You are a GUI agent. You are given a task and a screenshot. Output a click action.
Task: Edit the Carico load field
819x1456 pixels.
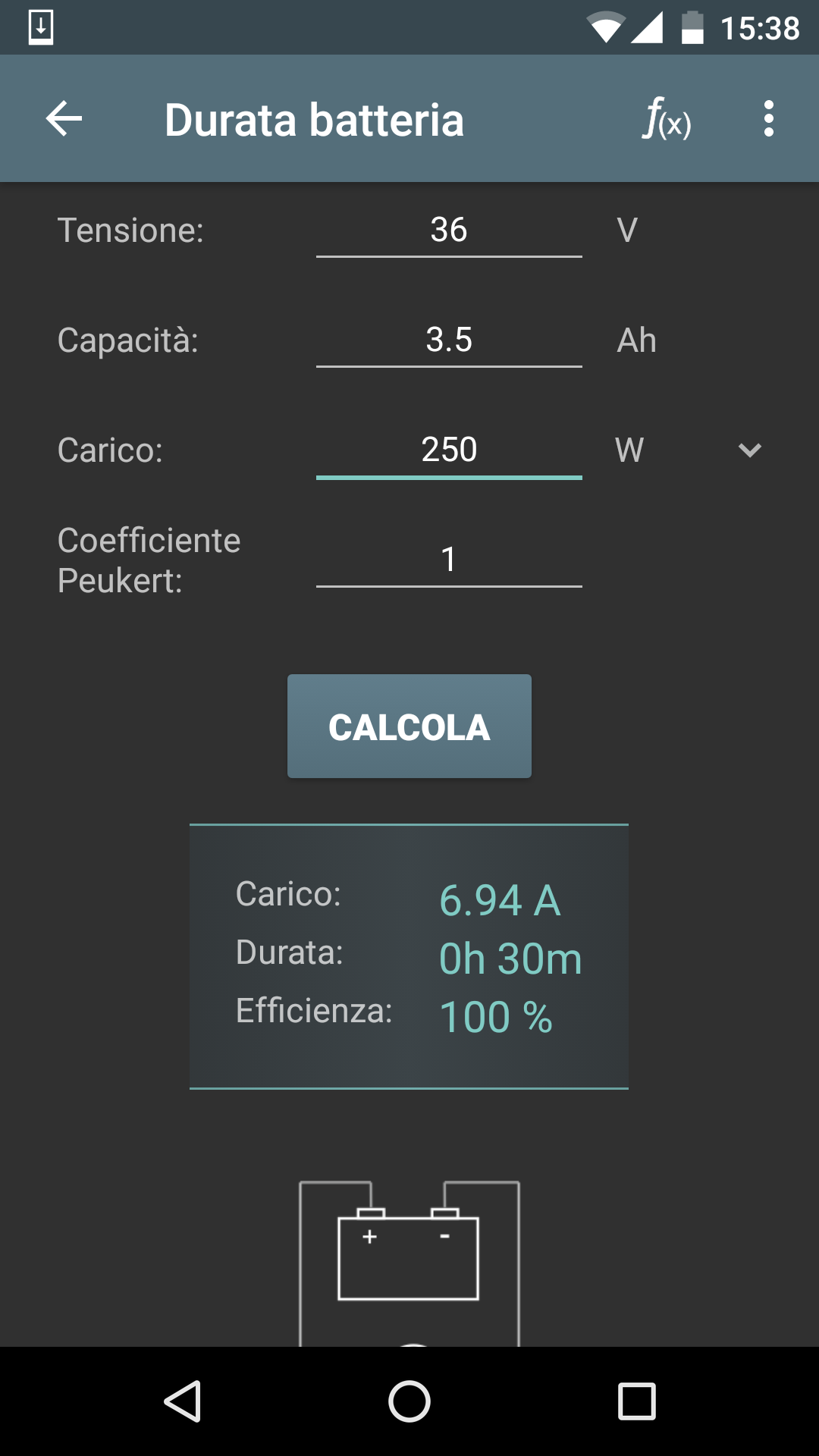point(449,450)
